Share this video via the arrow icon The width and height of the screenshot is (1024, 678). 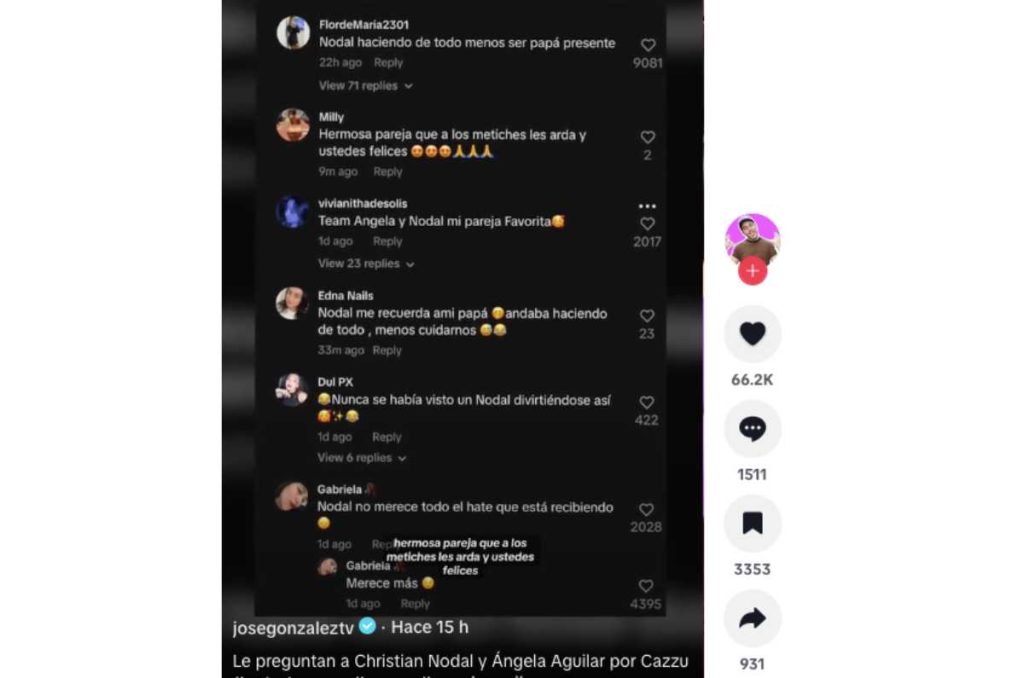coord(752,619)
